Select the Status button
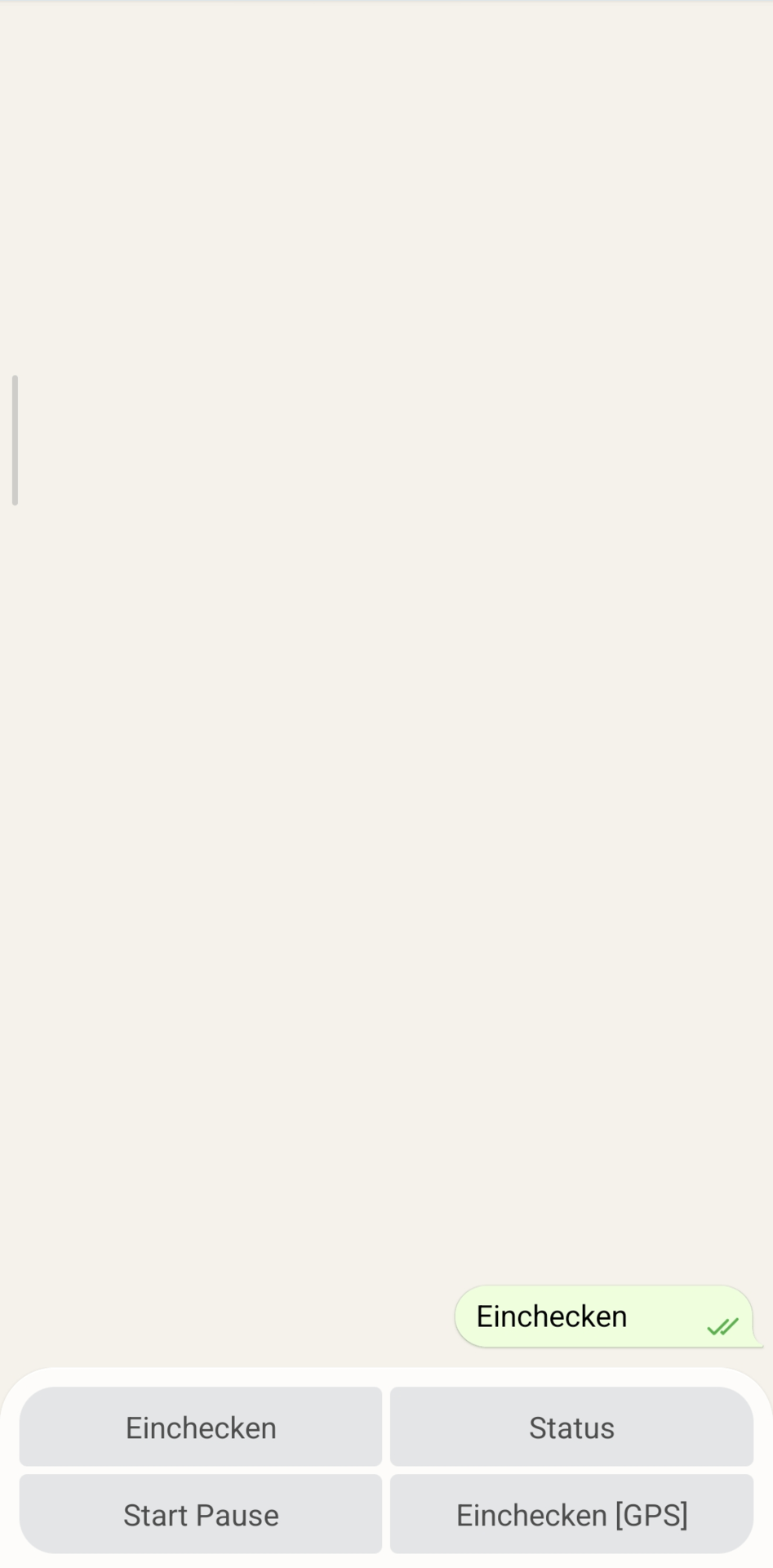Image resolution: width=773 pixels, height=1568 pixels. [571, 1428]
